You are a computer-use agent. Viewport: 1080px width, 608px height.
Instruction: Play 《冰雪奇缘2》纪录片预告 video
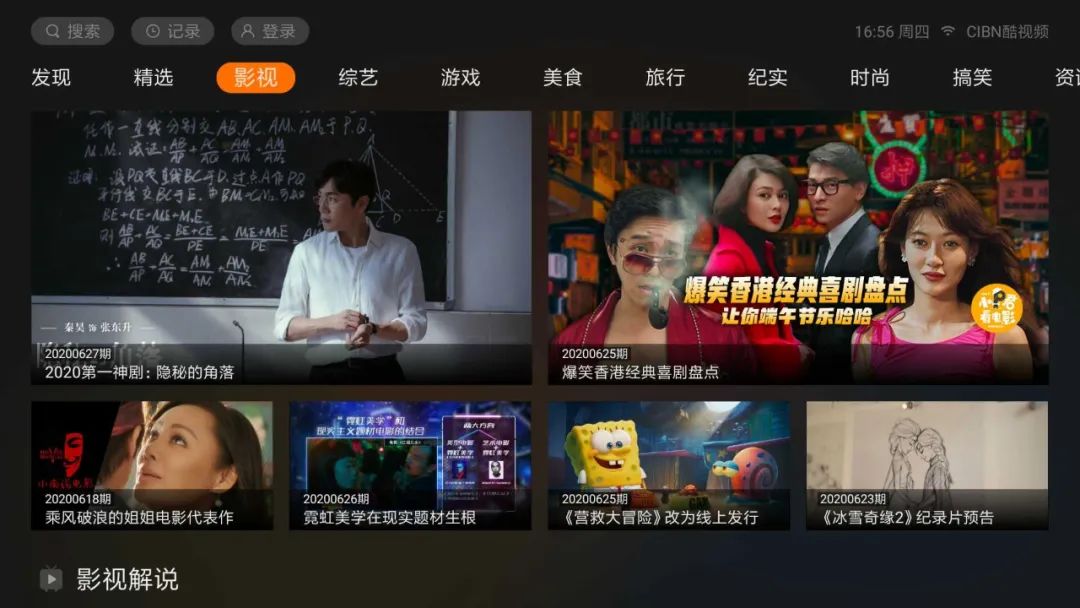tap(927, 465)
